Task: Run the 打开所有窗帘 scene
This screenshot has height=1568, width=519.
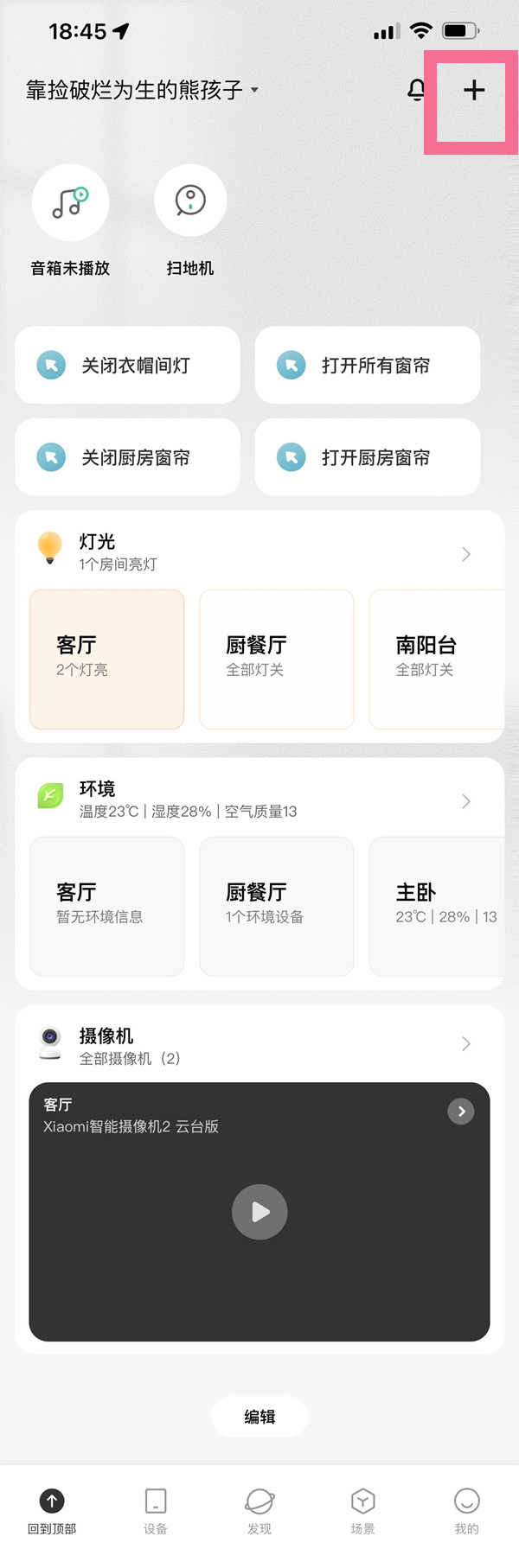Action: click(x=367, y=366)
